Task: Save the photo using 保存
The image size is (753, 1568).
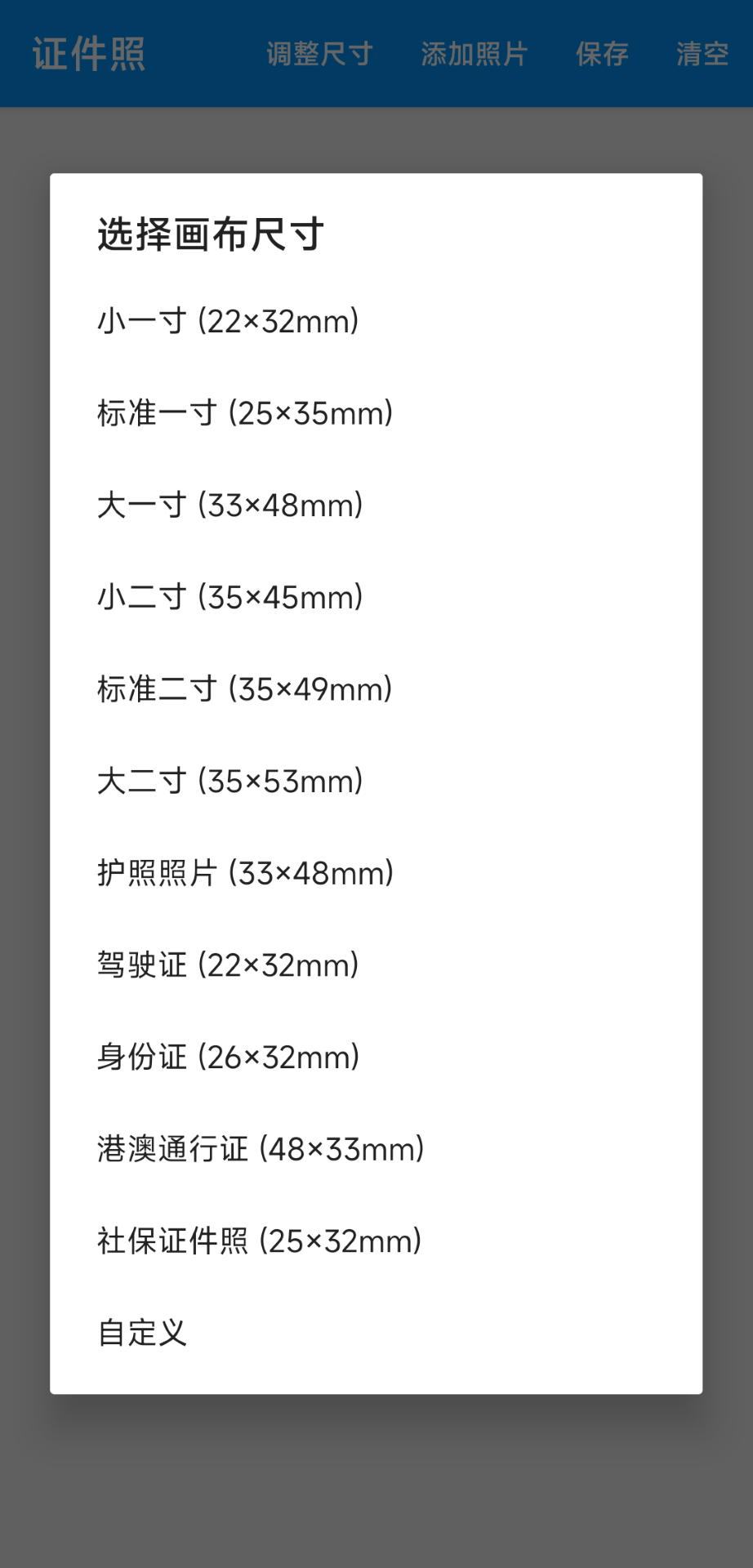Action: (602, 54)
